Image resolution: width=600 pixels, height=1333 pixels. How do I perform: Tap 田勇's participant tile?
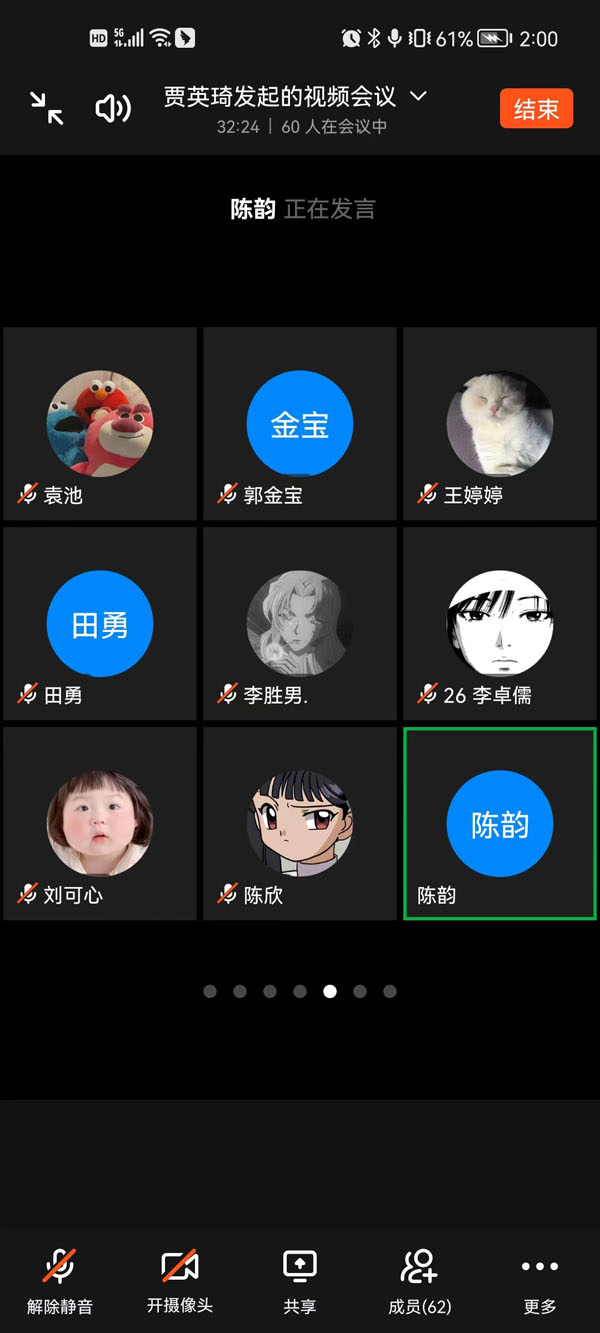click(x=100, y=624)
